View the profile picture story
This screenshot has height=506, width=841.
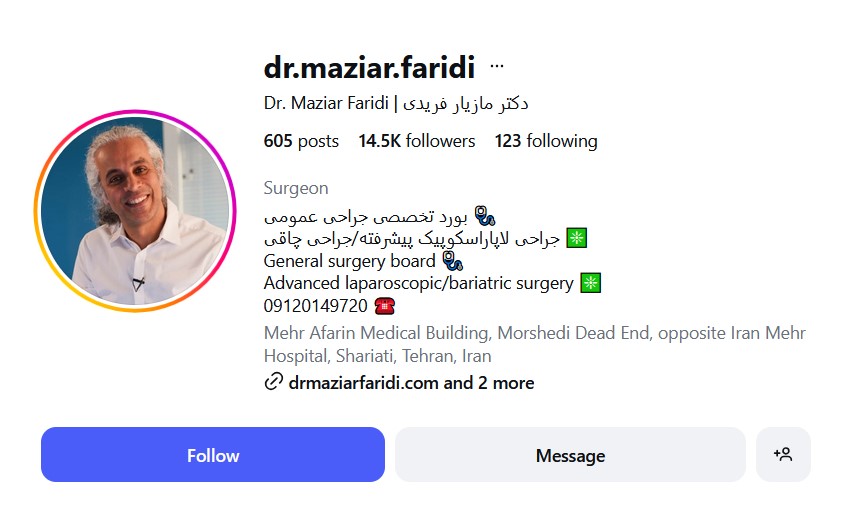tap(135, 211)
